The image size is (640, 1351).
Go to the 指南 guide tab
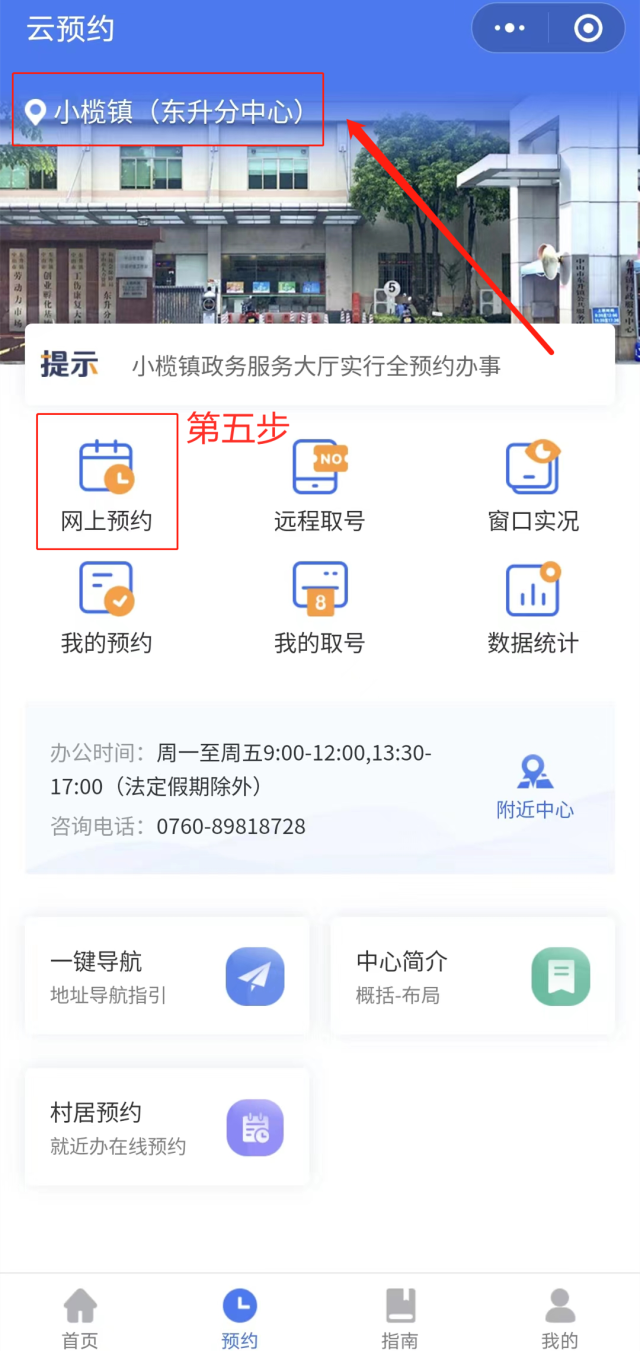(x=400, y=1318)
